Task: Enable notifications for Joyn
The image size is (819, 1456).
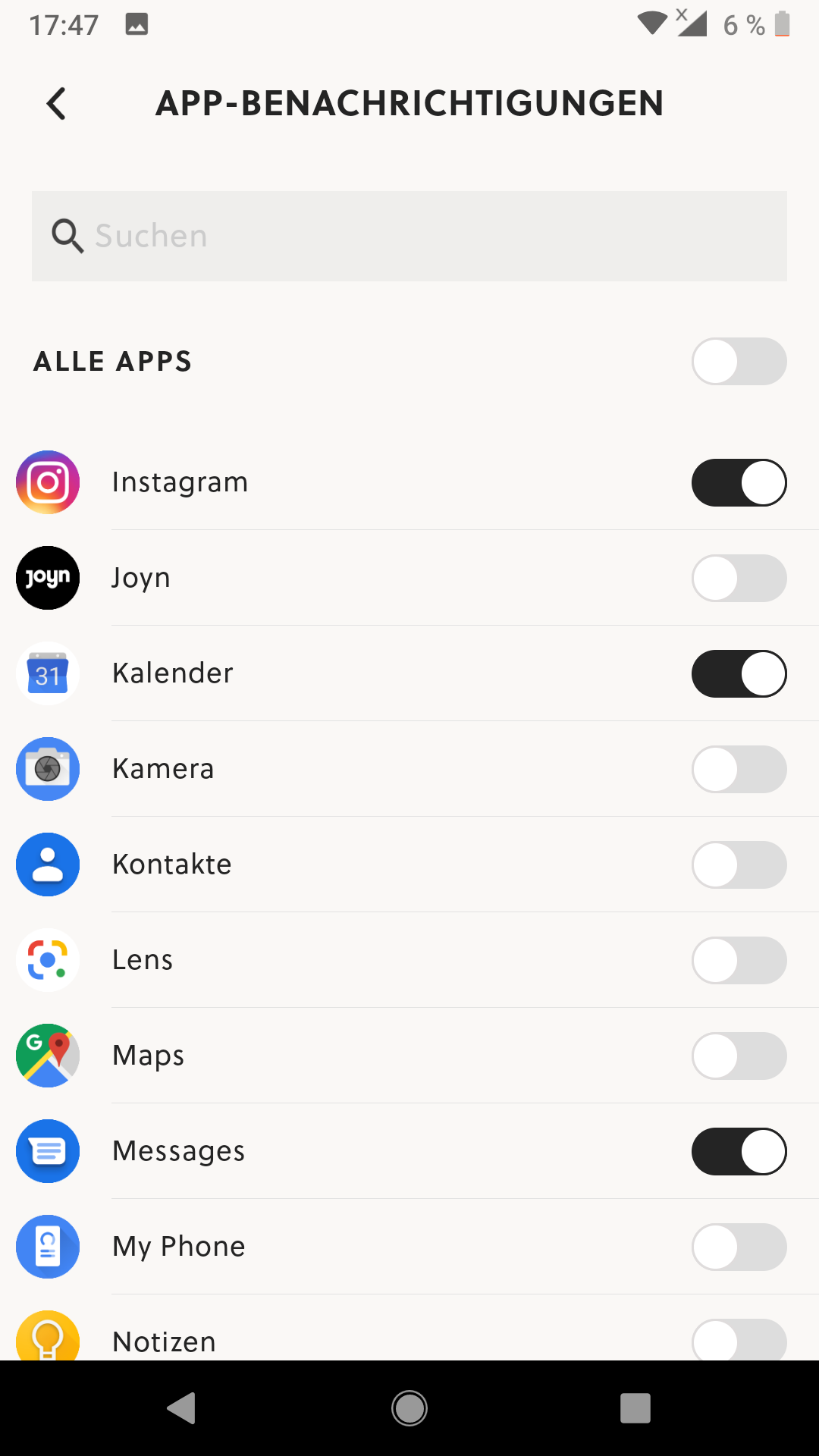Action: (x=739, y=577)
